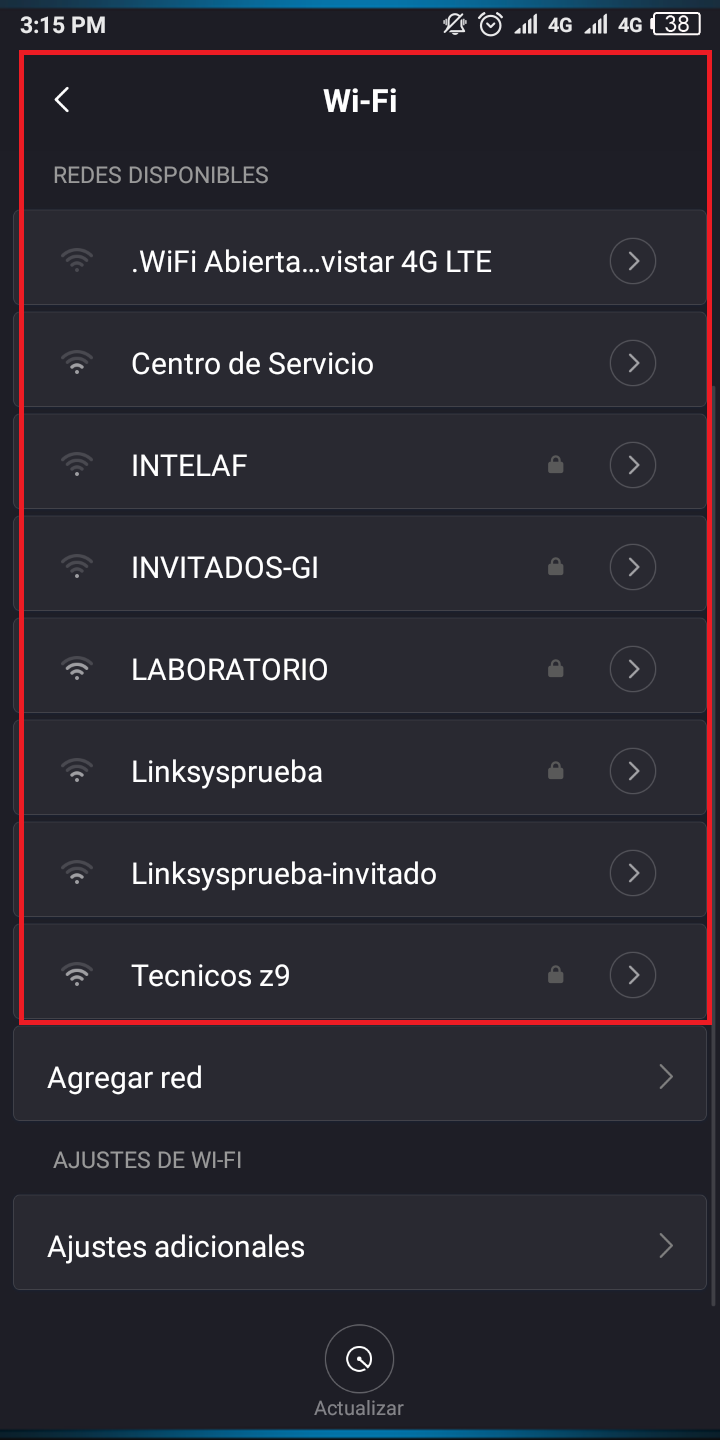Connect to INTELAF network
Viewport: 720px width, 1440px height.
(190, 466)
